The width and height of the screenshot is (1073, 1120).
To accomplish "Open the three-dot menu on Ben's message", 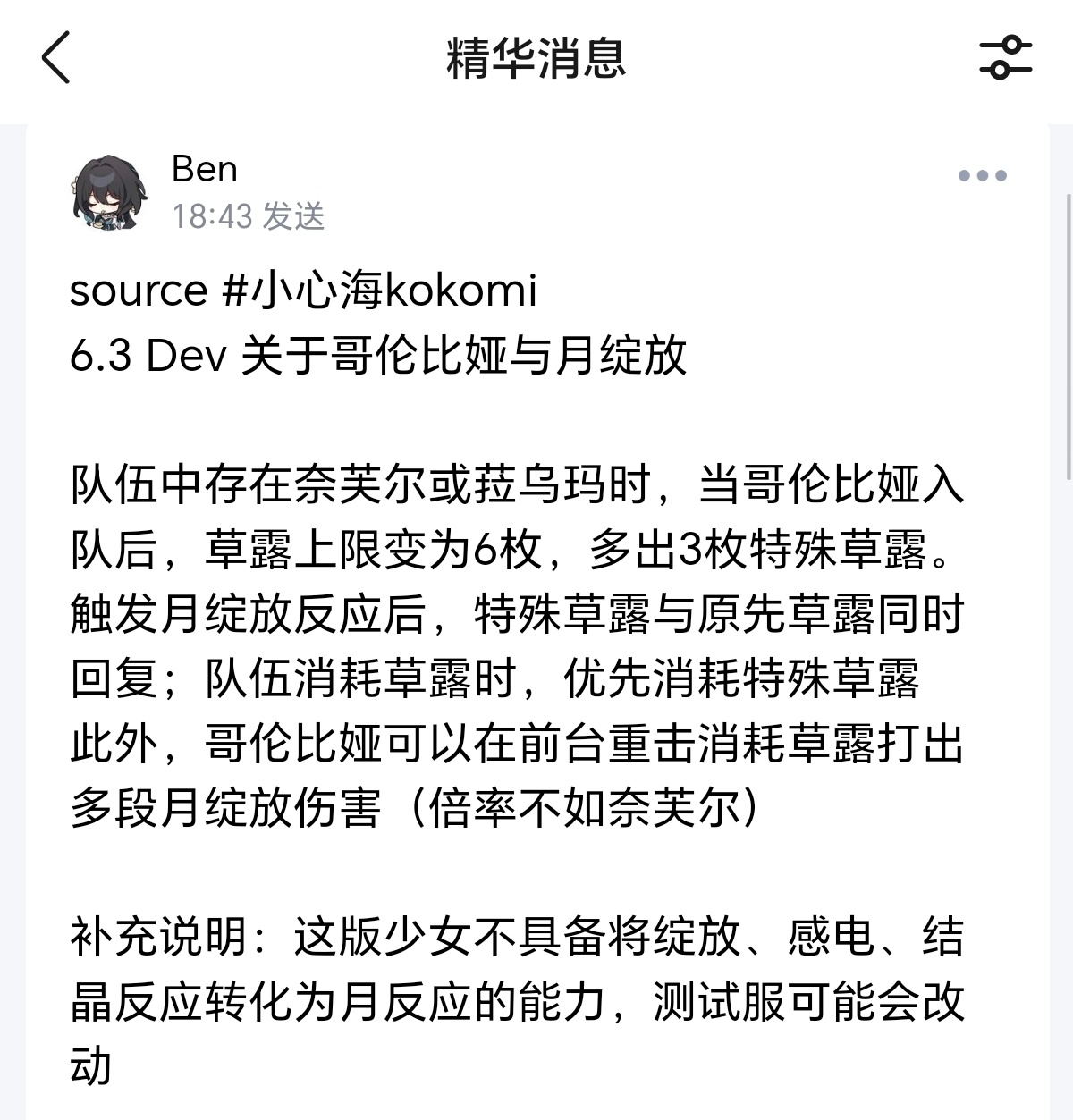I will (983, 175).
